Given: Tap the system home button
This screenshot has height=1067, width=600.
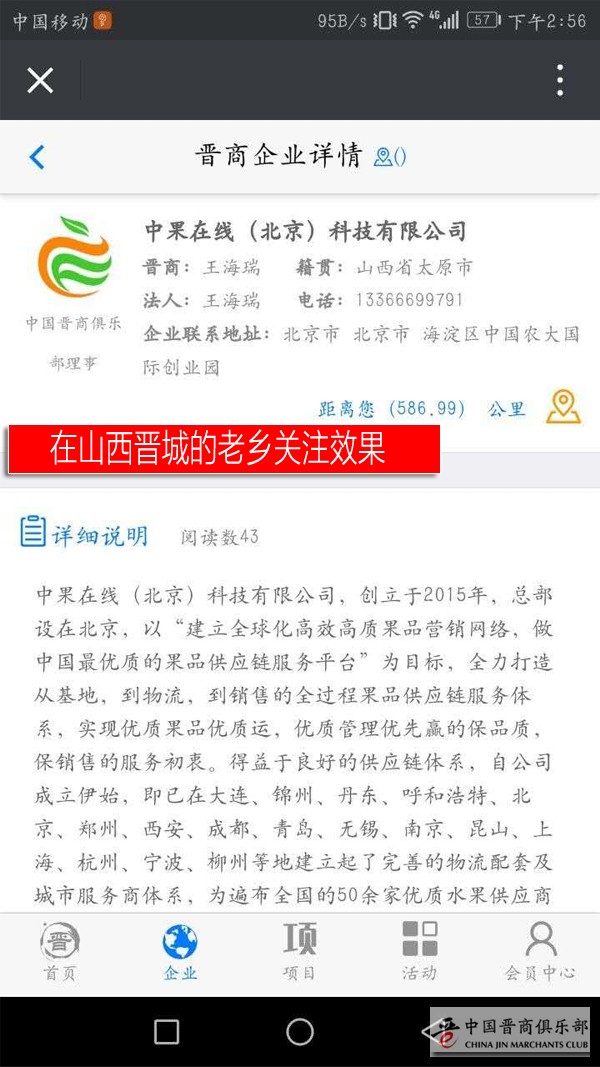Looking at the screenshot, I should pos(300,1032).
